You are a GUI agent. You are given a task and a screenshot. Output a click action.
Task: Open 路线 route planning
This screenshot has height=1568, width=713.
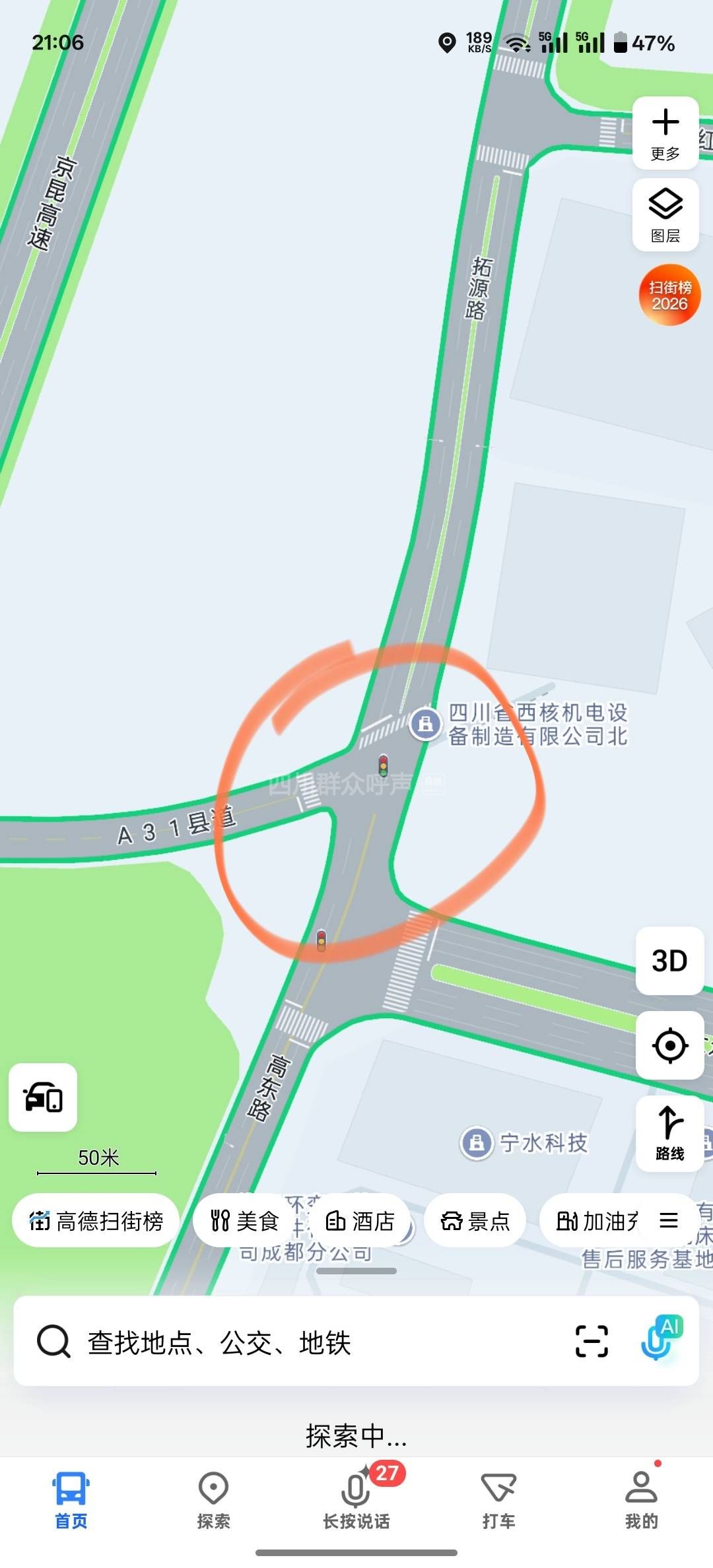669,1133
